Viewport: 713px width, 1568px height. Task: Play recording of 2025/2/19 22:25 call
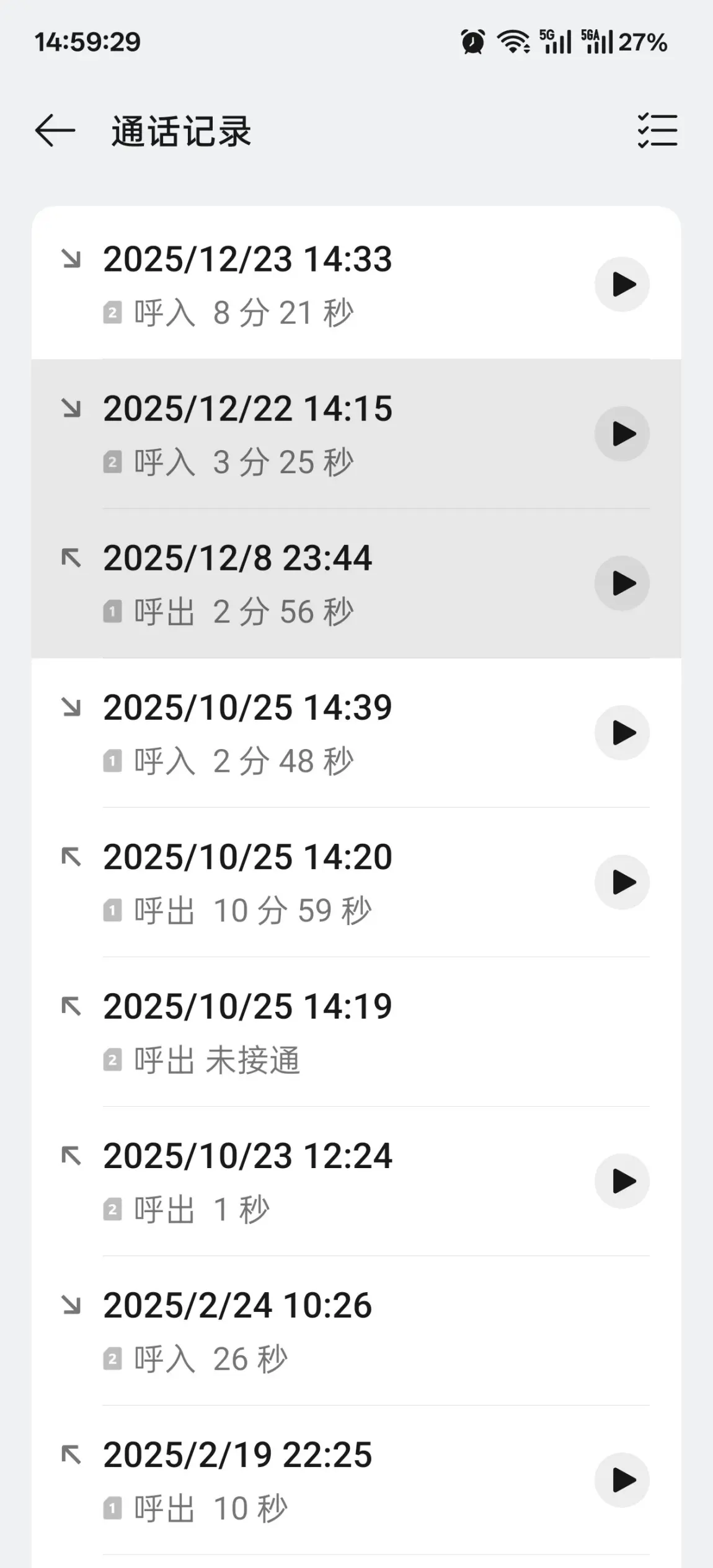coord(622,1480)
